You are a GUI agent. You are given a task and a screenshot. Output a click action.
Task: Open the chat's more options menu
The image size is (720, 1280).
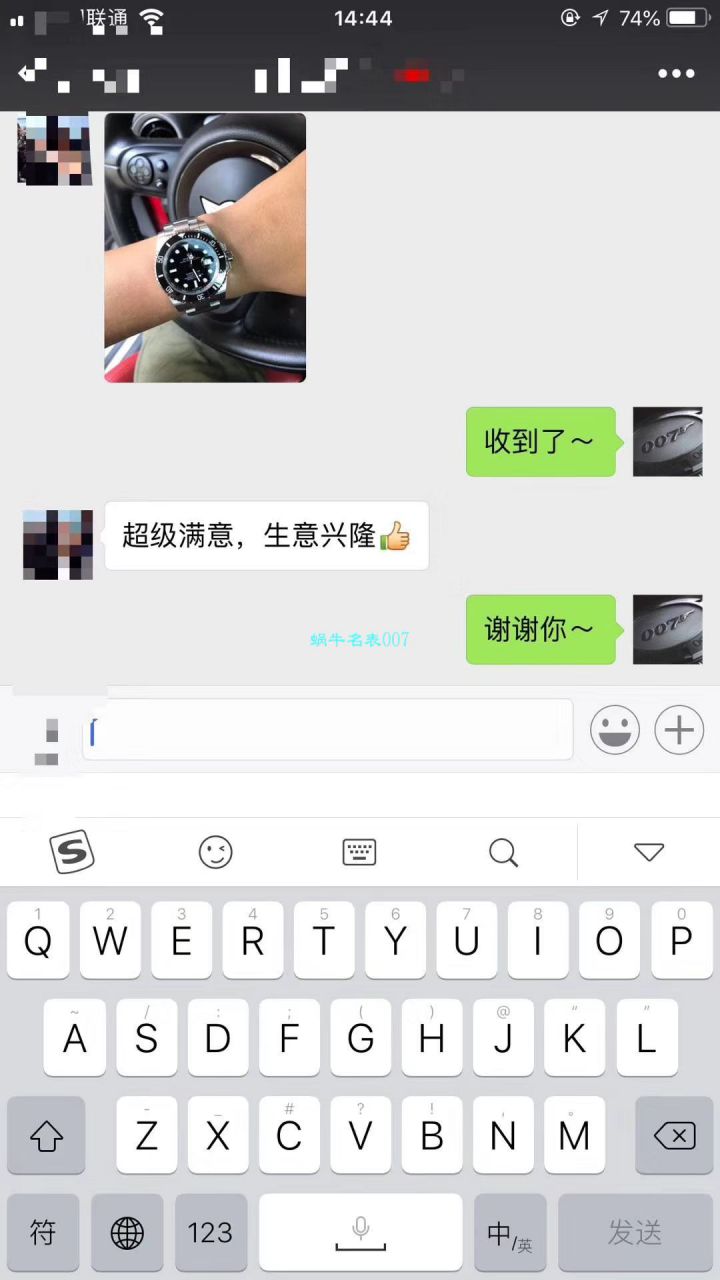[677, 73]
